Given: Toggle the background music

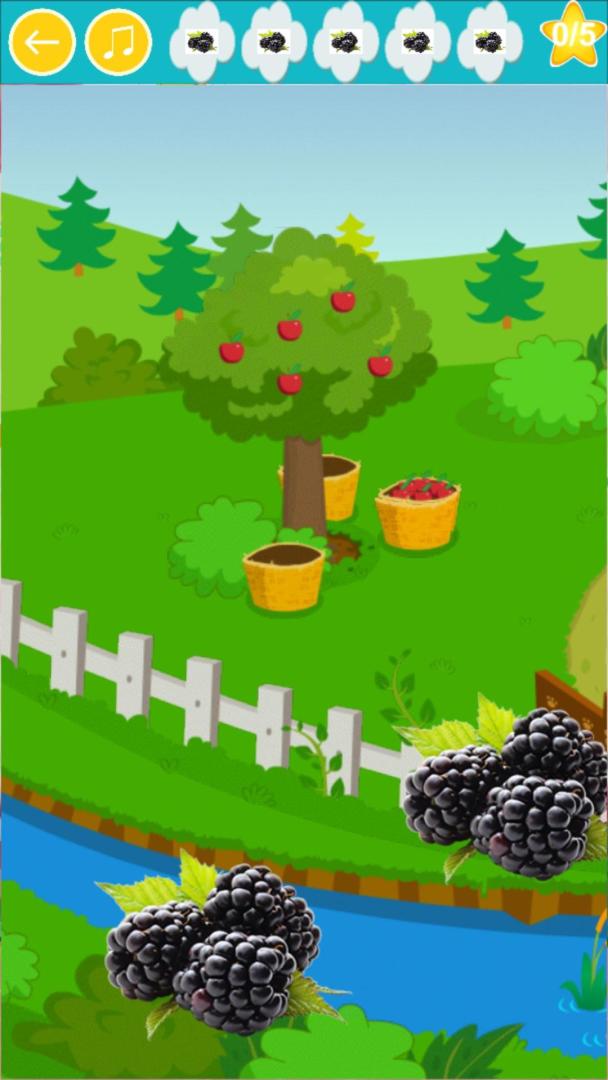Looking at the screenshot, I should click(x=119, y=42).
